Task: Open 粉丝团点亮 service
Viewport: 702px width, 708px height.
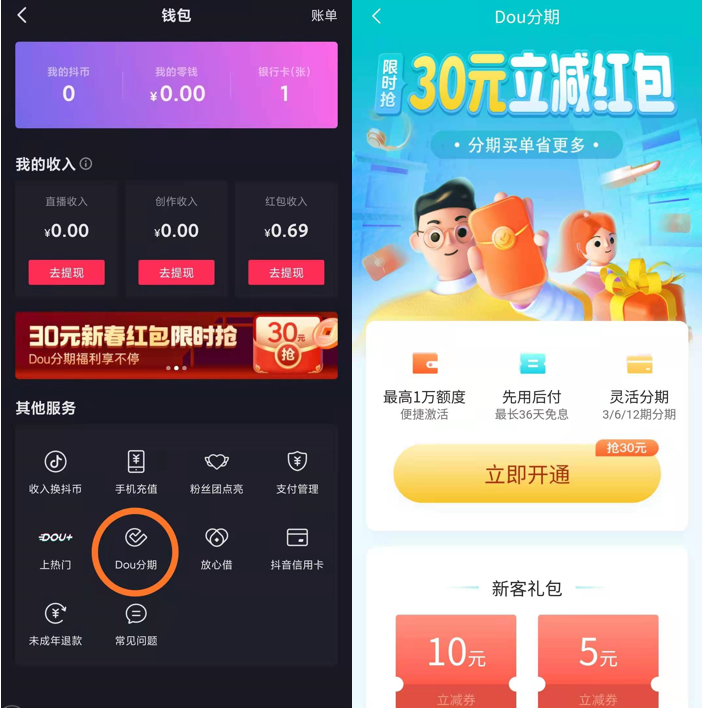Action: [216, 472]
